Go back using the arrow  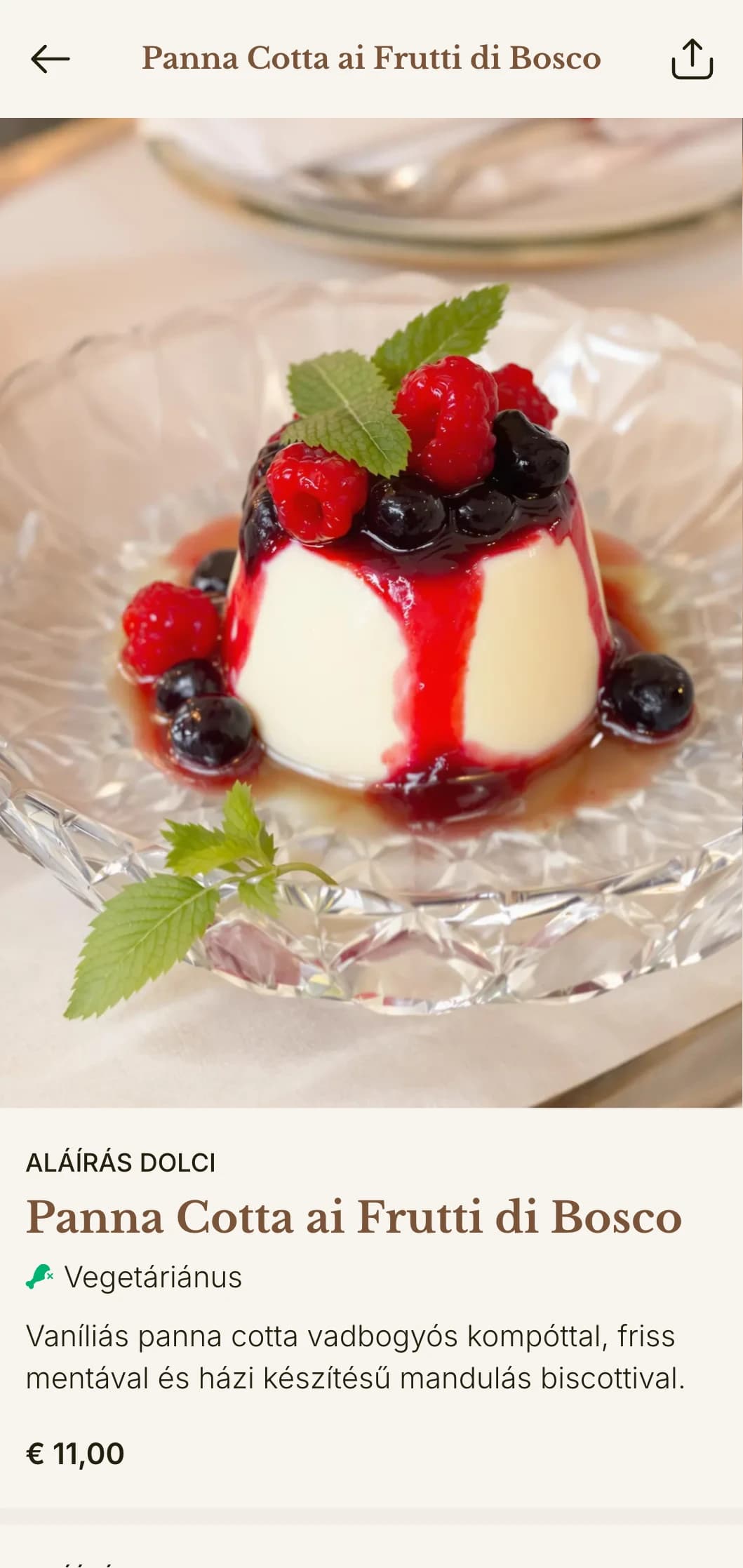(51, 59)
